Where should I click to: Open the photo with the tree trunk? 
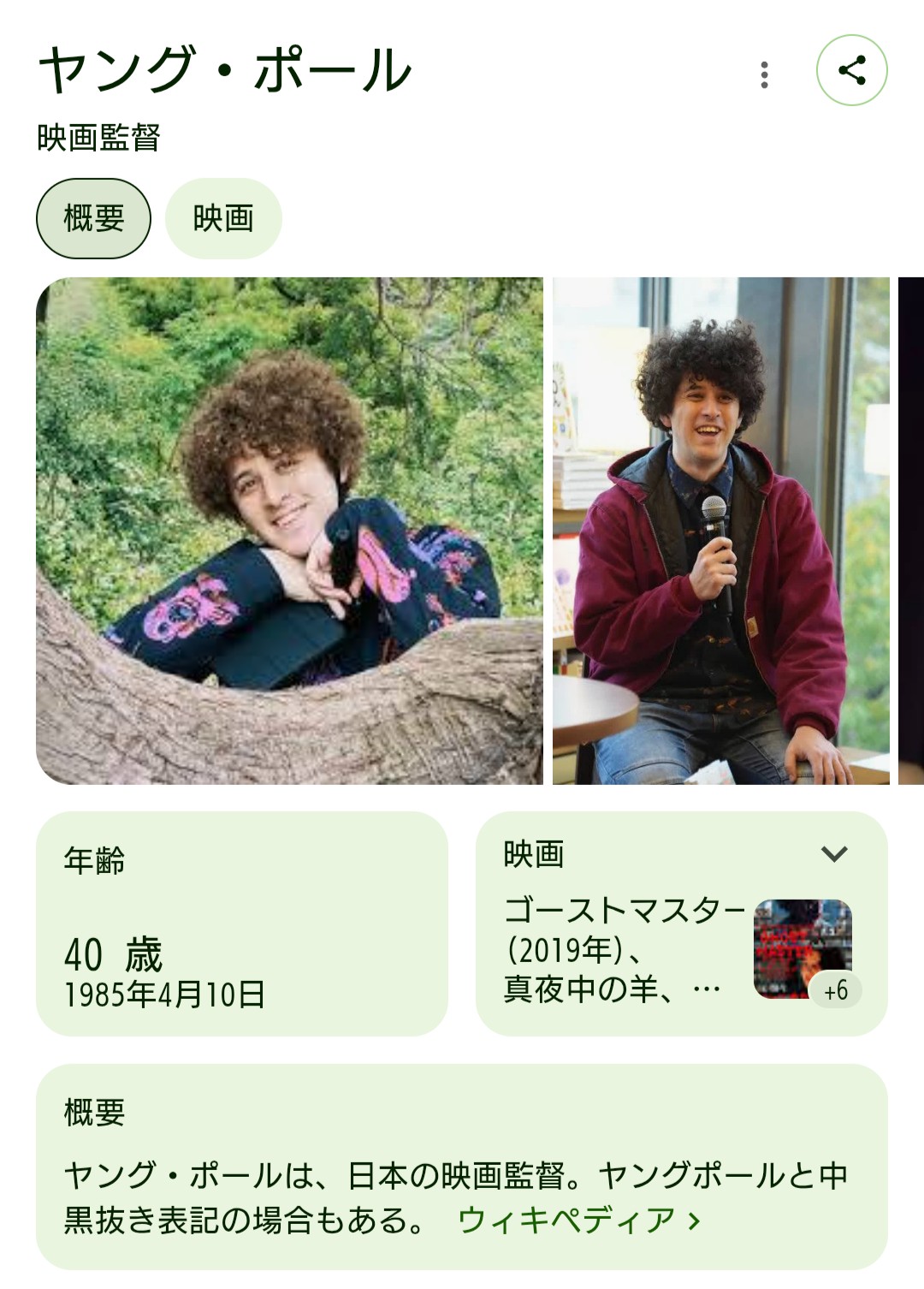(x=289, y=531)
